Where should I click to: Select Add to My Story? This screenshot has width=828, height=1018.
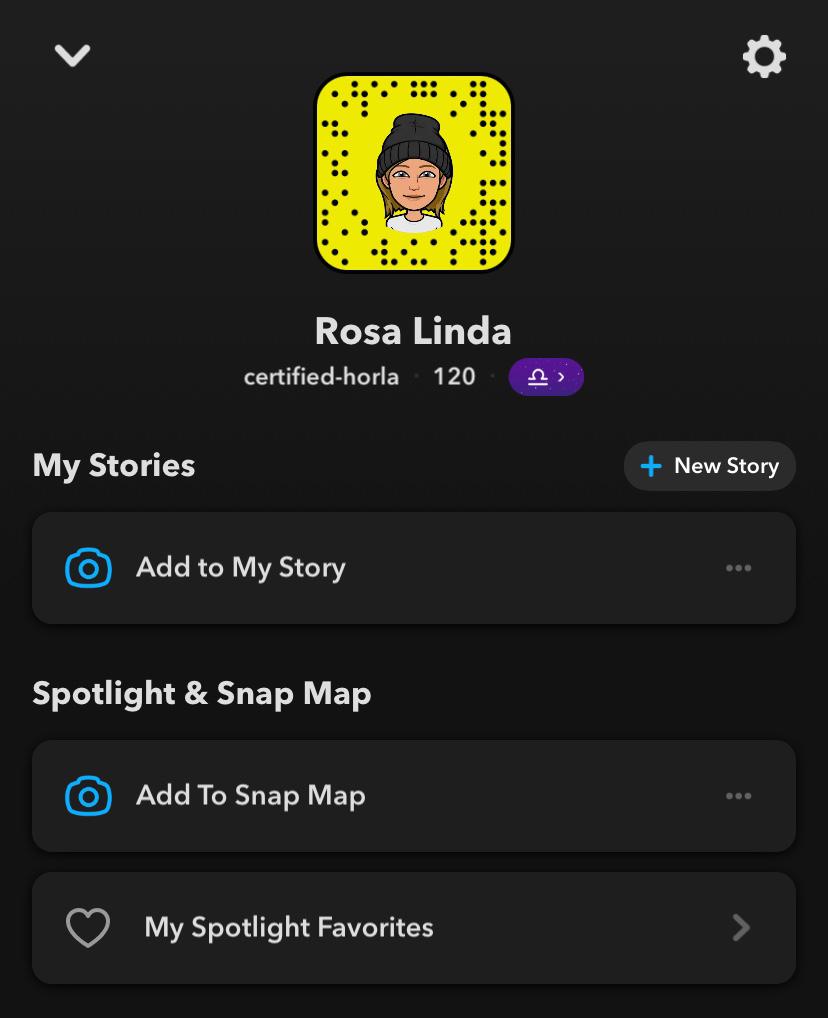[240, 568]
